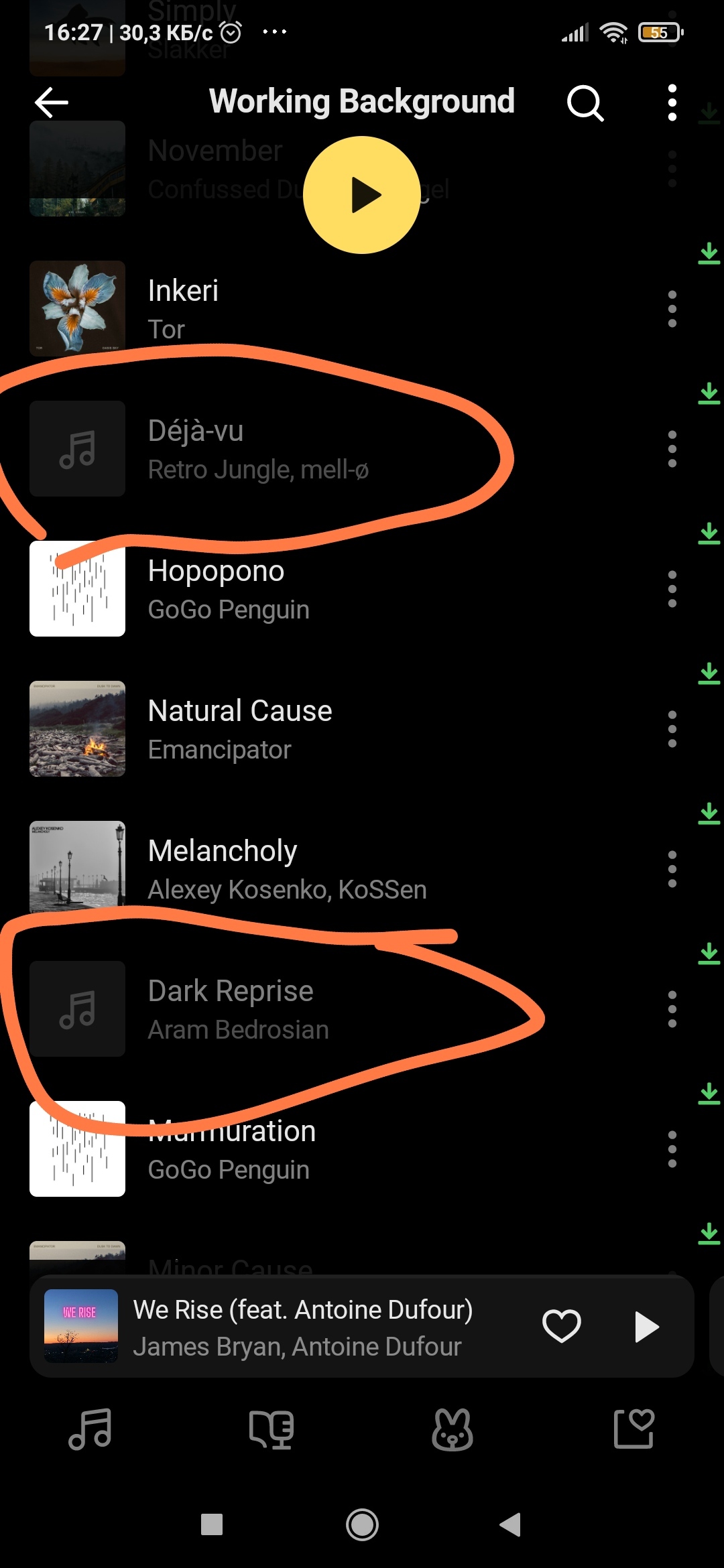Switch to the music note tab

coord(90,1429)
